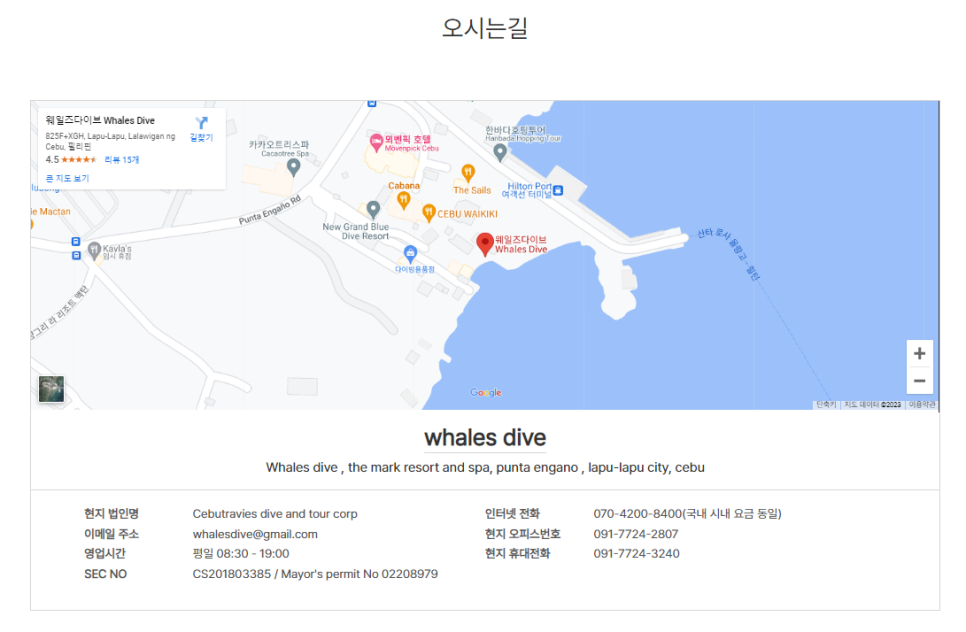Select the The Sails restaurant pin
This screenshot has width=966, height=632.
click(467, 174)
